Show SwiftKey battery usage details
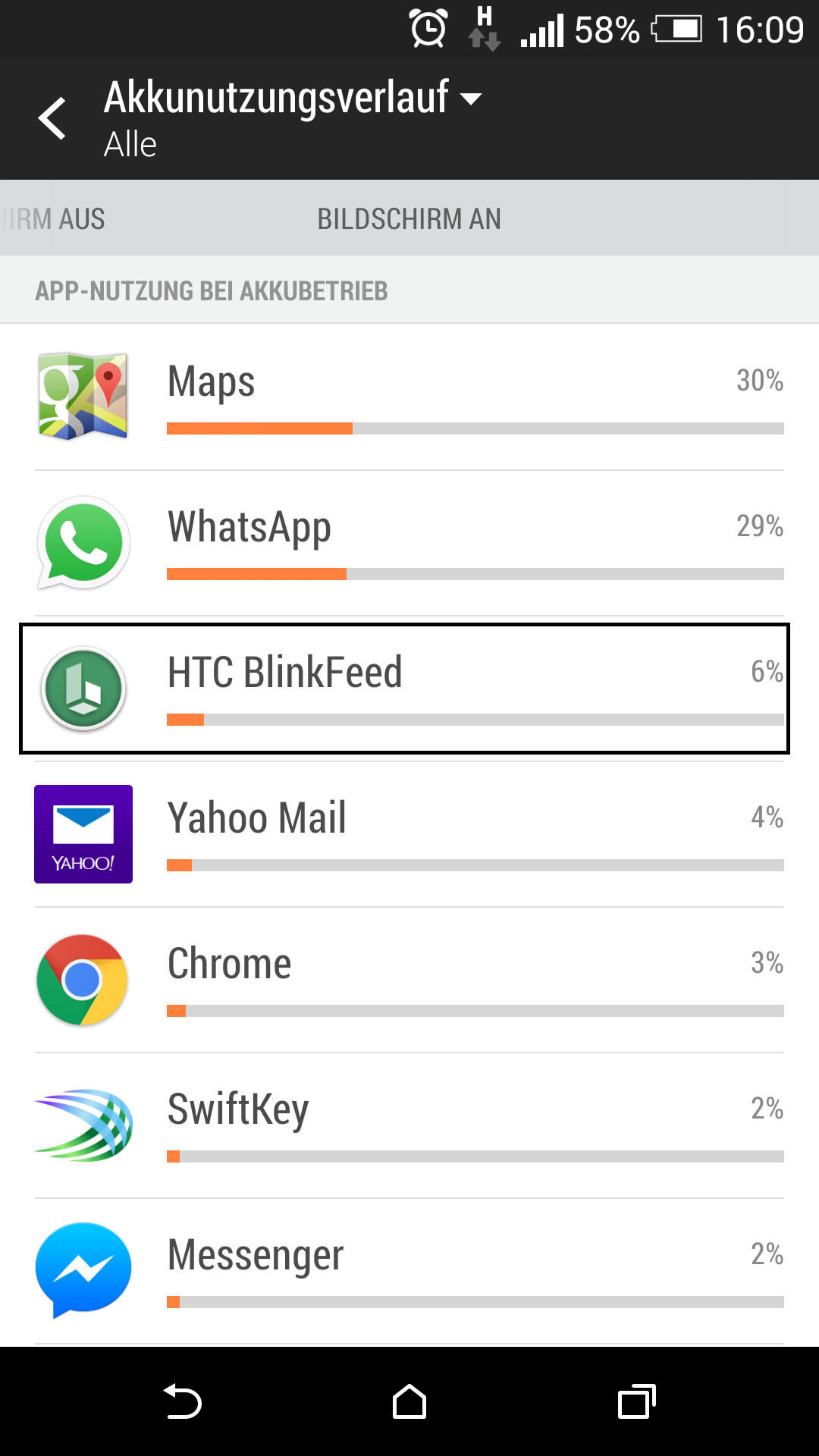Screen dimensions: 819x1456 point(409,1125)
